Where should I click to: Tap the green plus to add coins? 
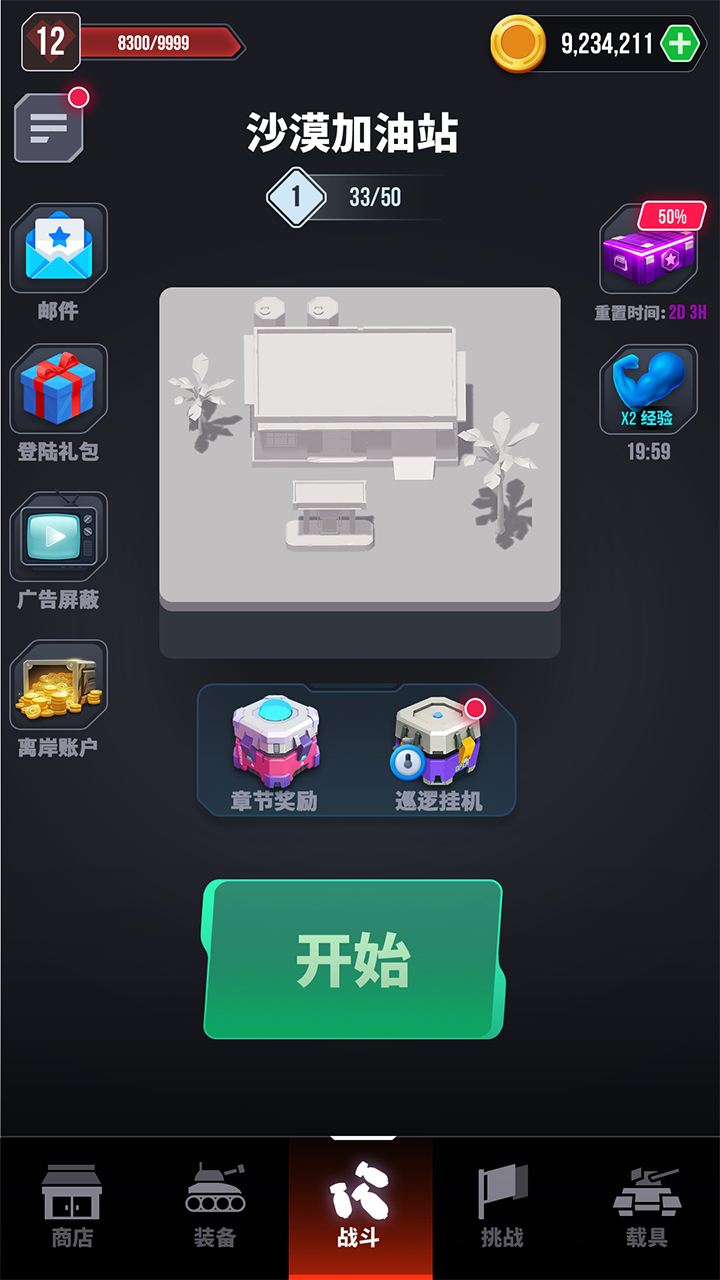tap(680, 44)
